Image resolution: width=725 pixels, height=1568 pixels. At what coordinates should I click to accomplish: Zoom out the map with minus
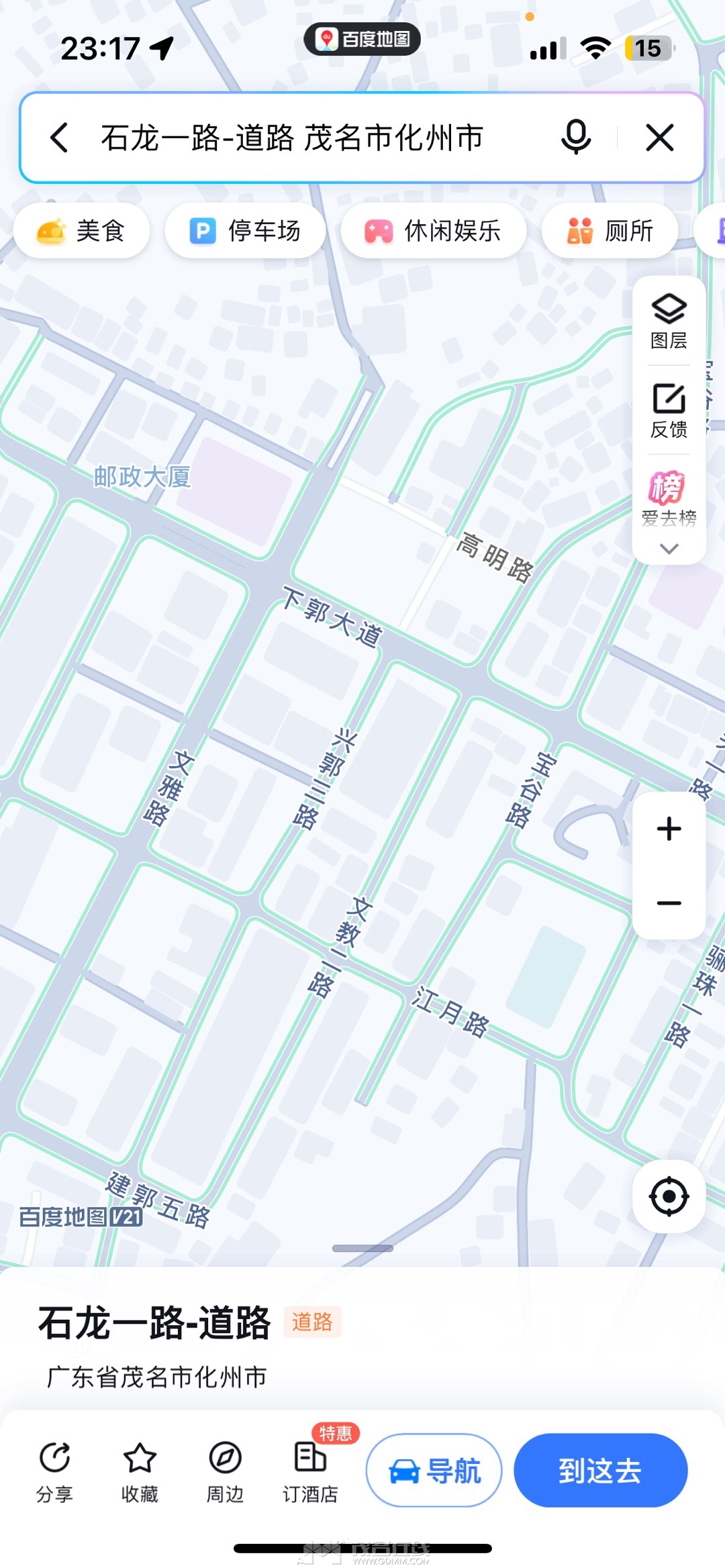[x=669, y=903]
